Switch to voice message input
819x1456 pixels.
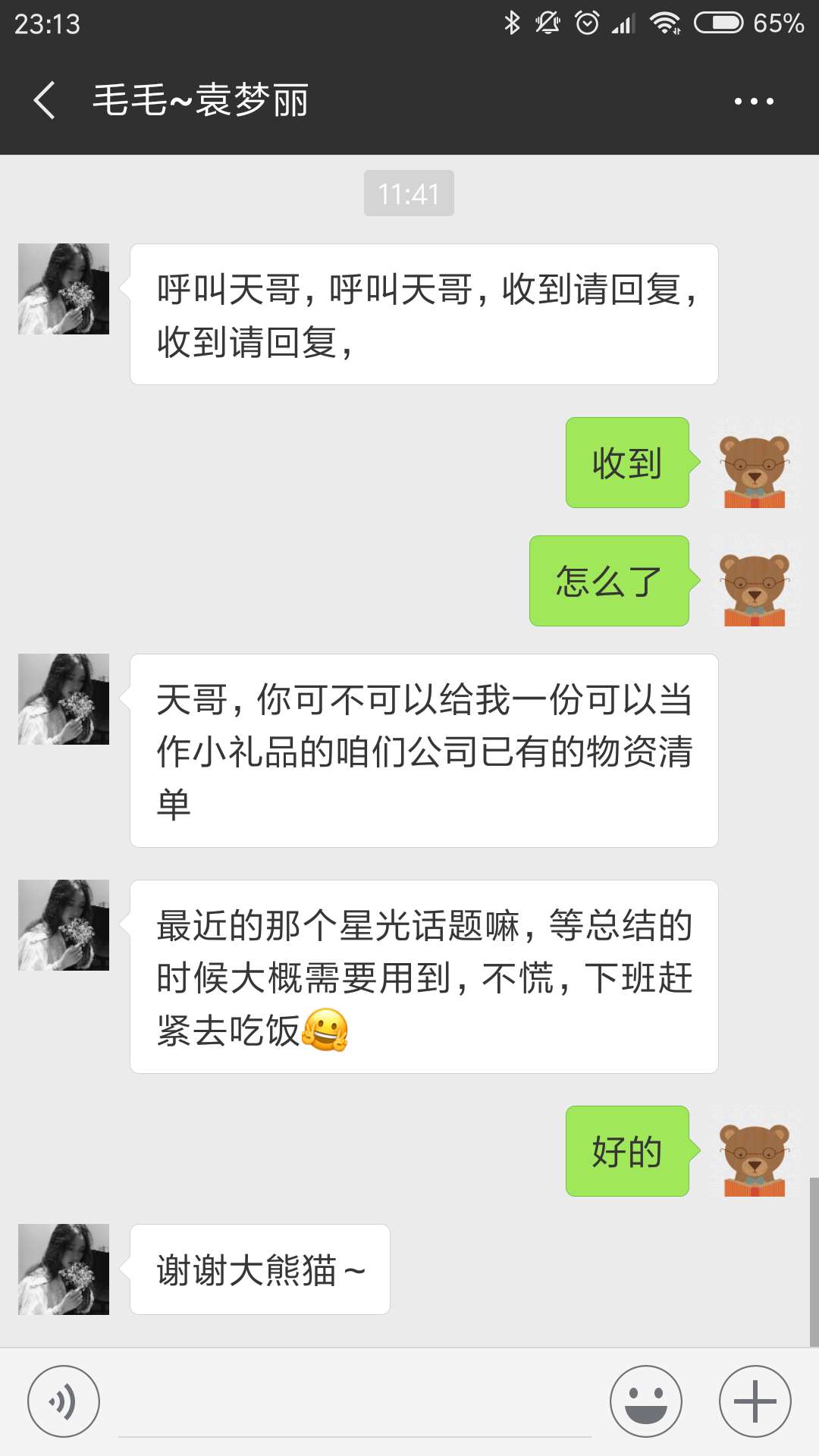(x=64, y=1401)
